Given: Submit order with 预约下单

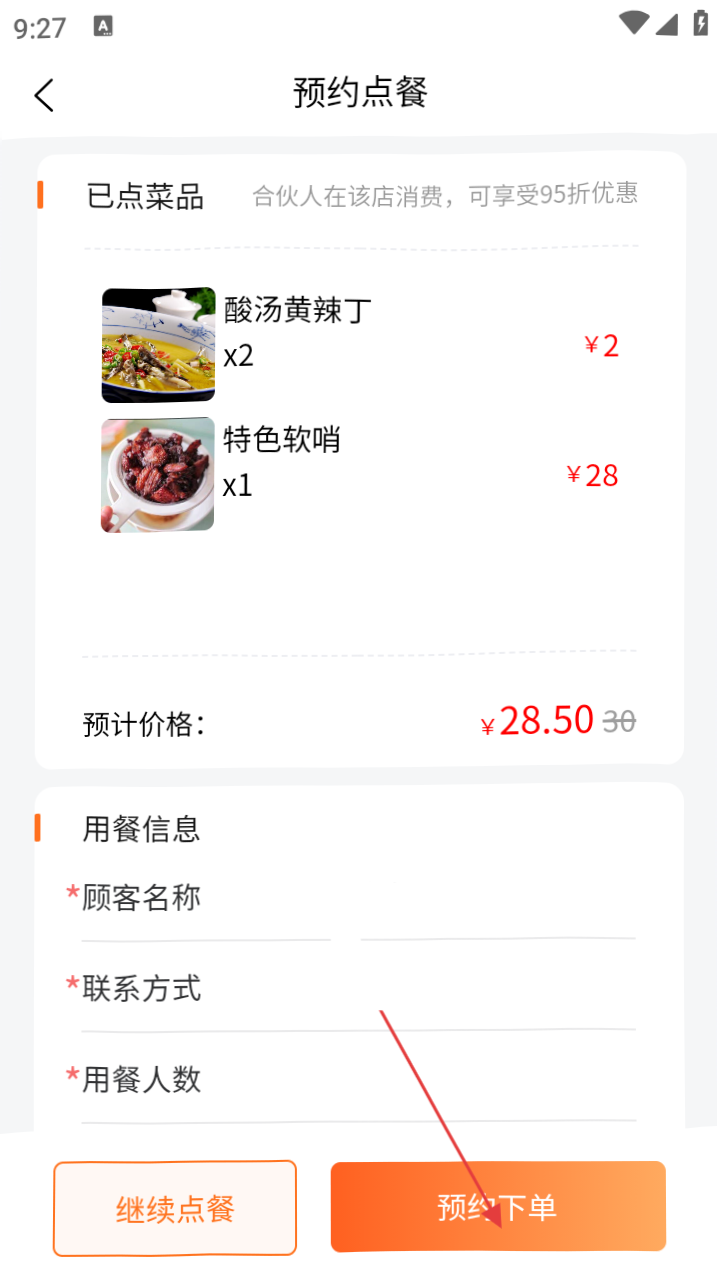Looking at the screenshot, I should [498, 1207].
